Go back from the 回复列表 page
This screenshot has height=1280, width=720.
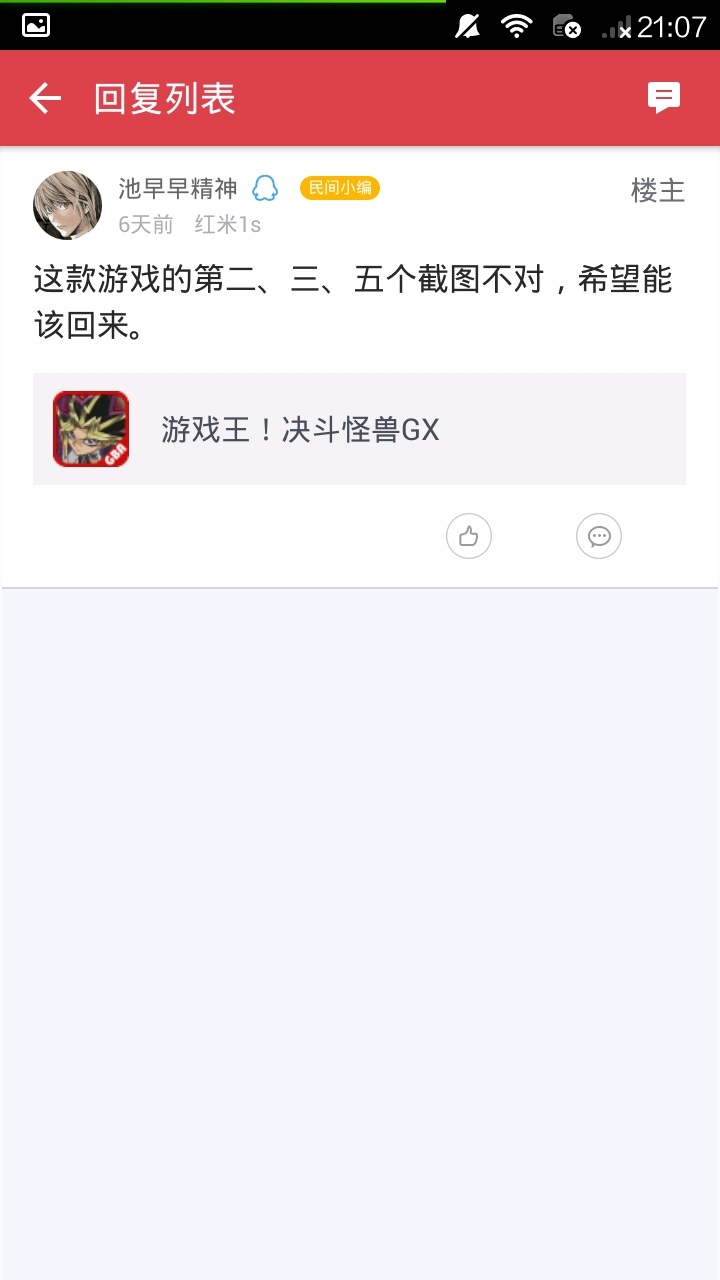click(45, 98)
